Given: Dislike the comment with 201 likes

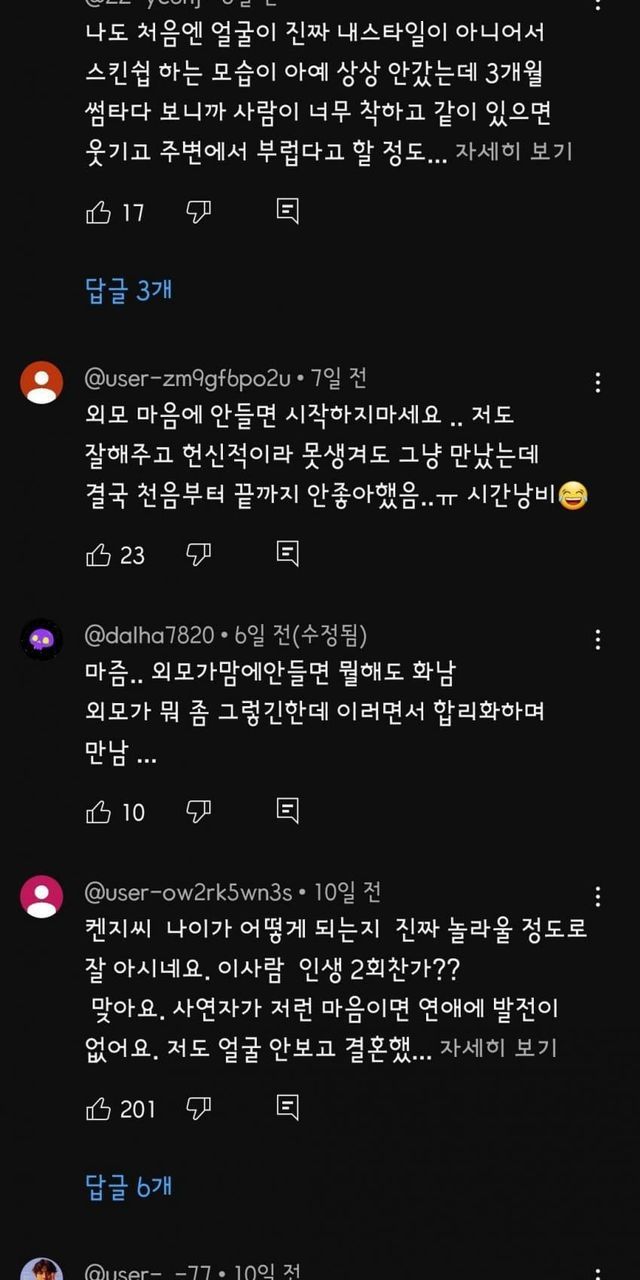Looking at the screenshot, I should click(x=200, y=1107).
